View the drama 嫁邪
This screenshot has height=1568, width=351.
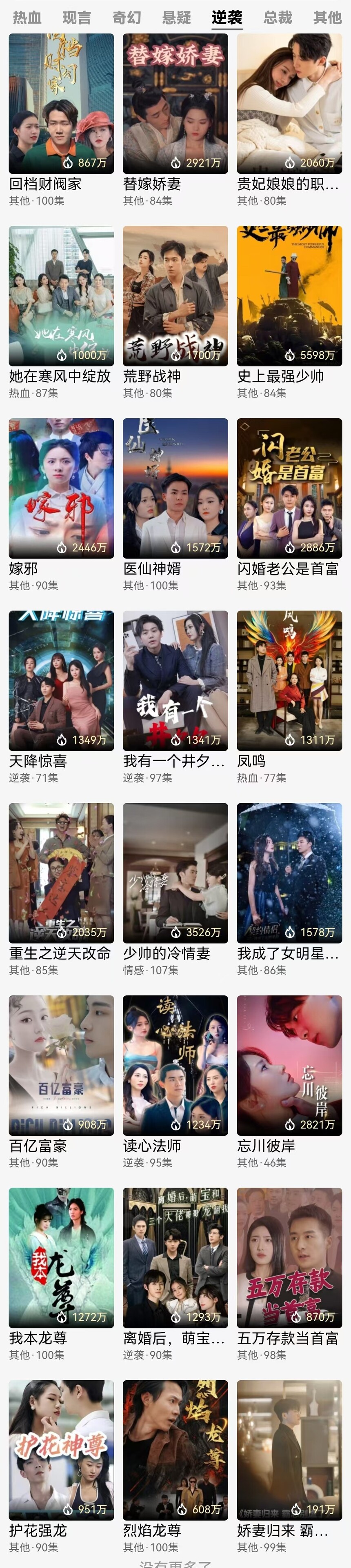tap(61, 488)
